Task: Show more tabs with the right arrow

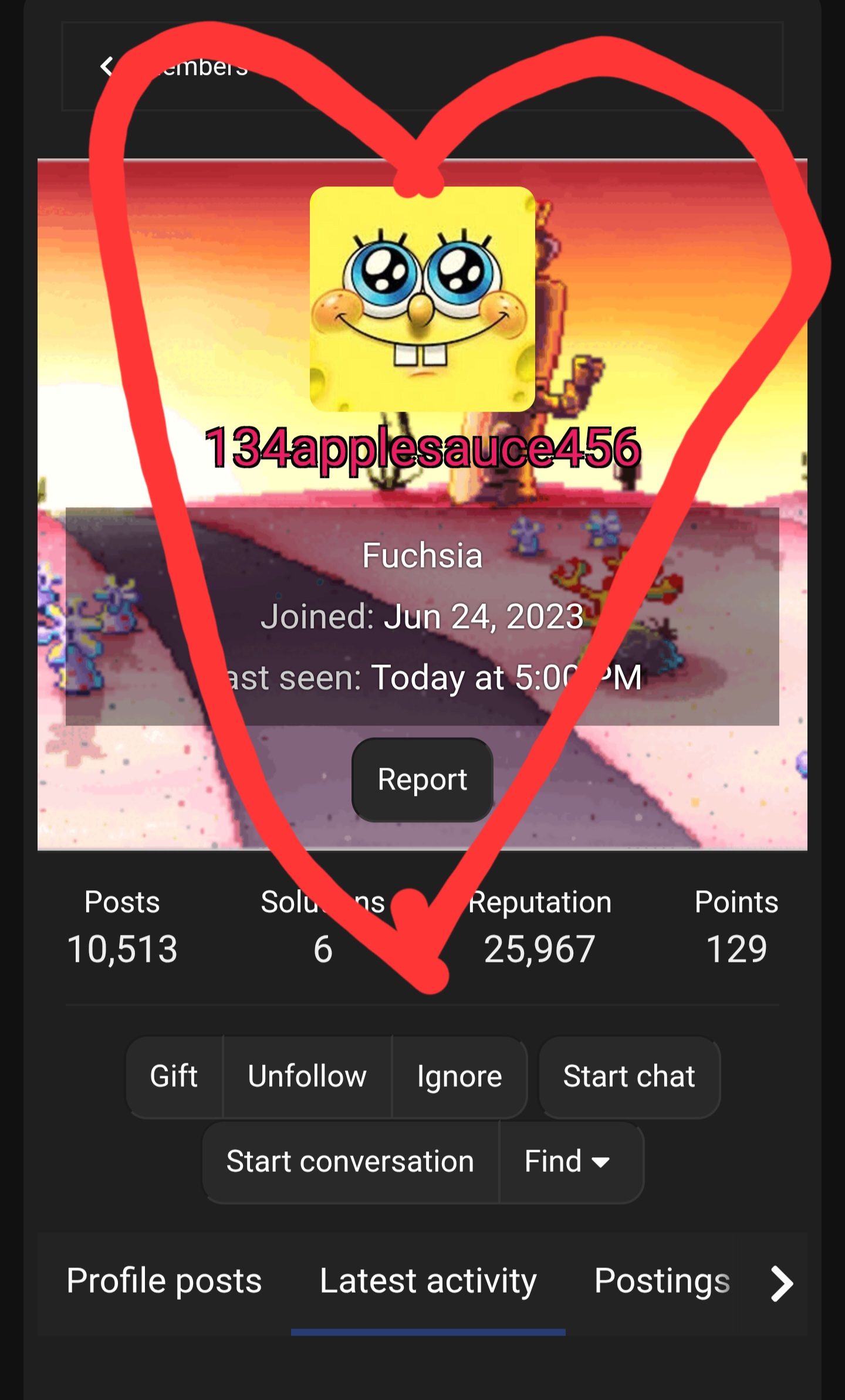Action: 781,1284
